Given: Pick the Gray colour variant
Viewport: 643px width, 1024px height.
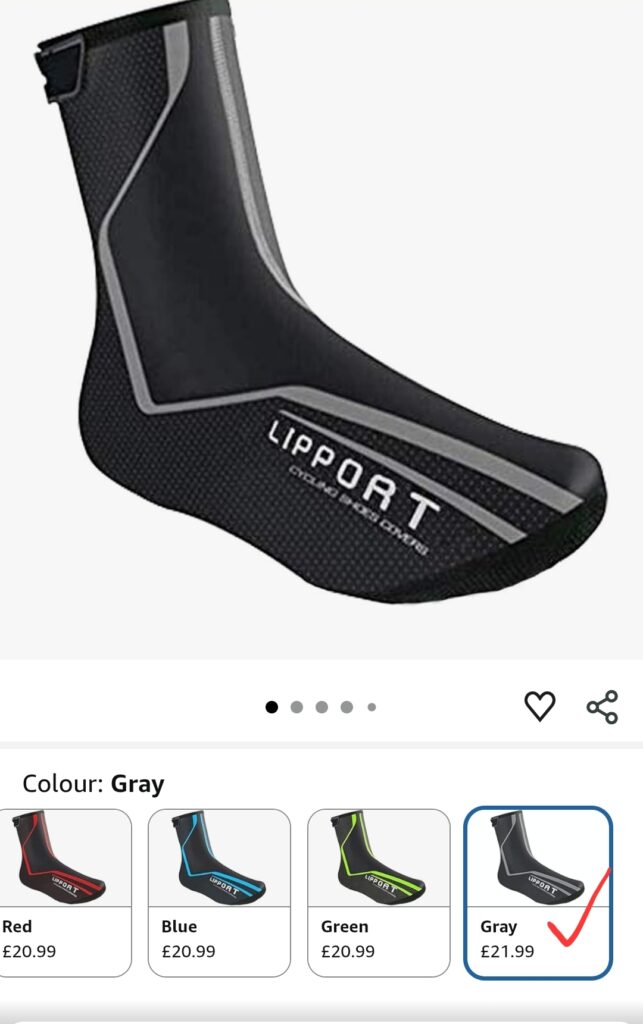Looking at the screenshot, I should [x=538, y=892].
